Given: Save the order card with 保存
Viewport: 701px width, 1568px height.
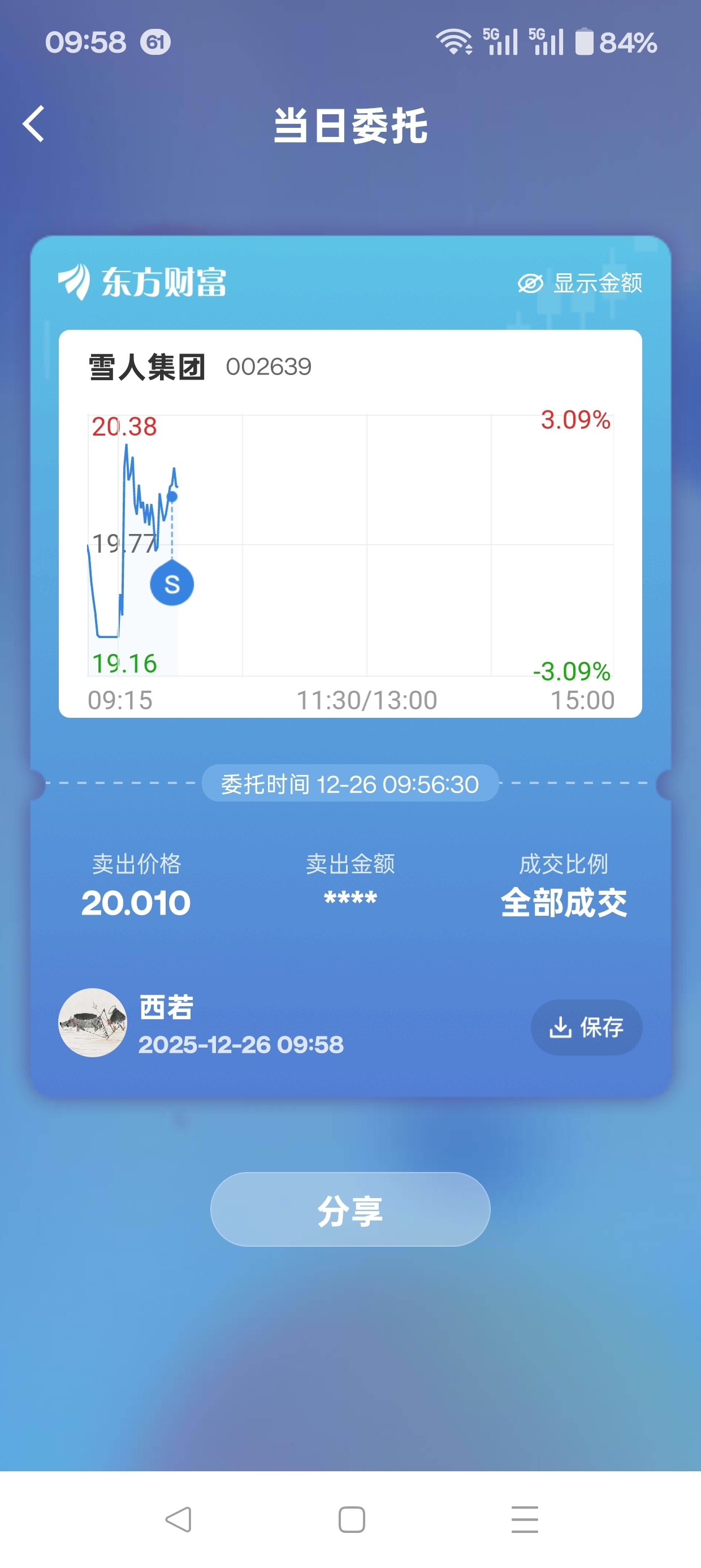Looking at the screenshot, I should (x=586, y=1027).
